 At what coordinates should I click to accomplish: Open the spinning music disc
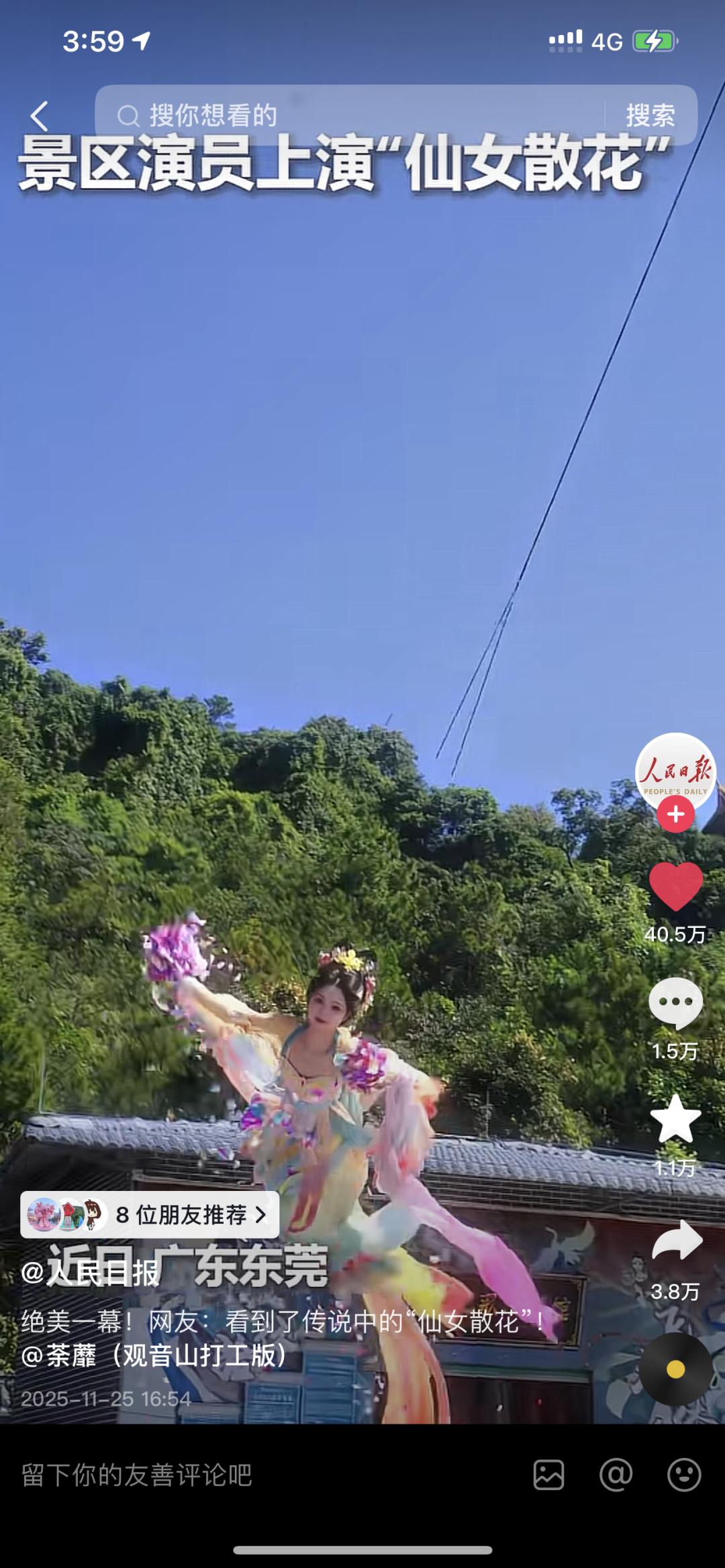pyautogui.click(x=675, y=1369)
